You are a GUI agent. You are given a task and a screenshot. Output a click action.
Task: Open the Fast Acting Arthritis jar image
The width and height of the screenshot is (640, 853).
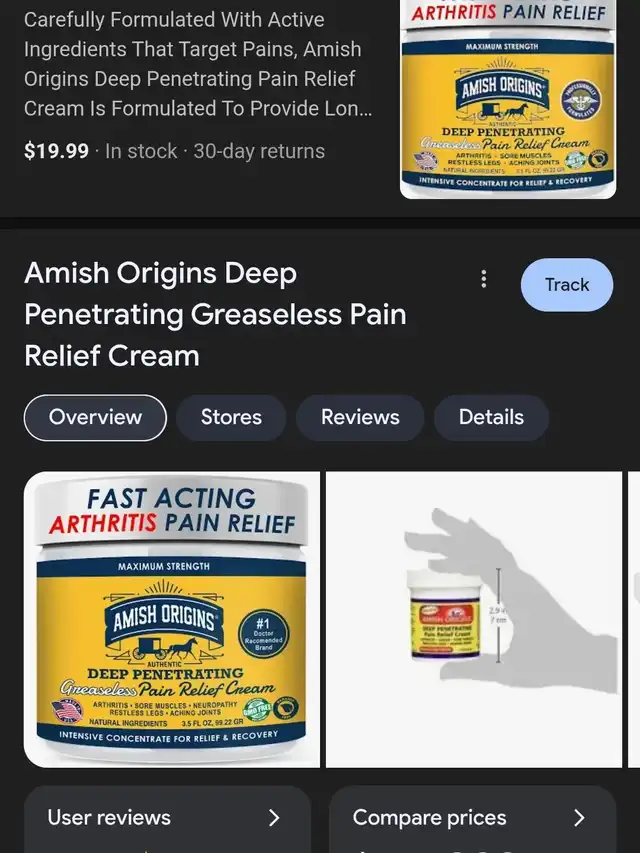tap(172, 619)
